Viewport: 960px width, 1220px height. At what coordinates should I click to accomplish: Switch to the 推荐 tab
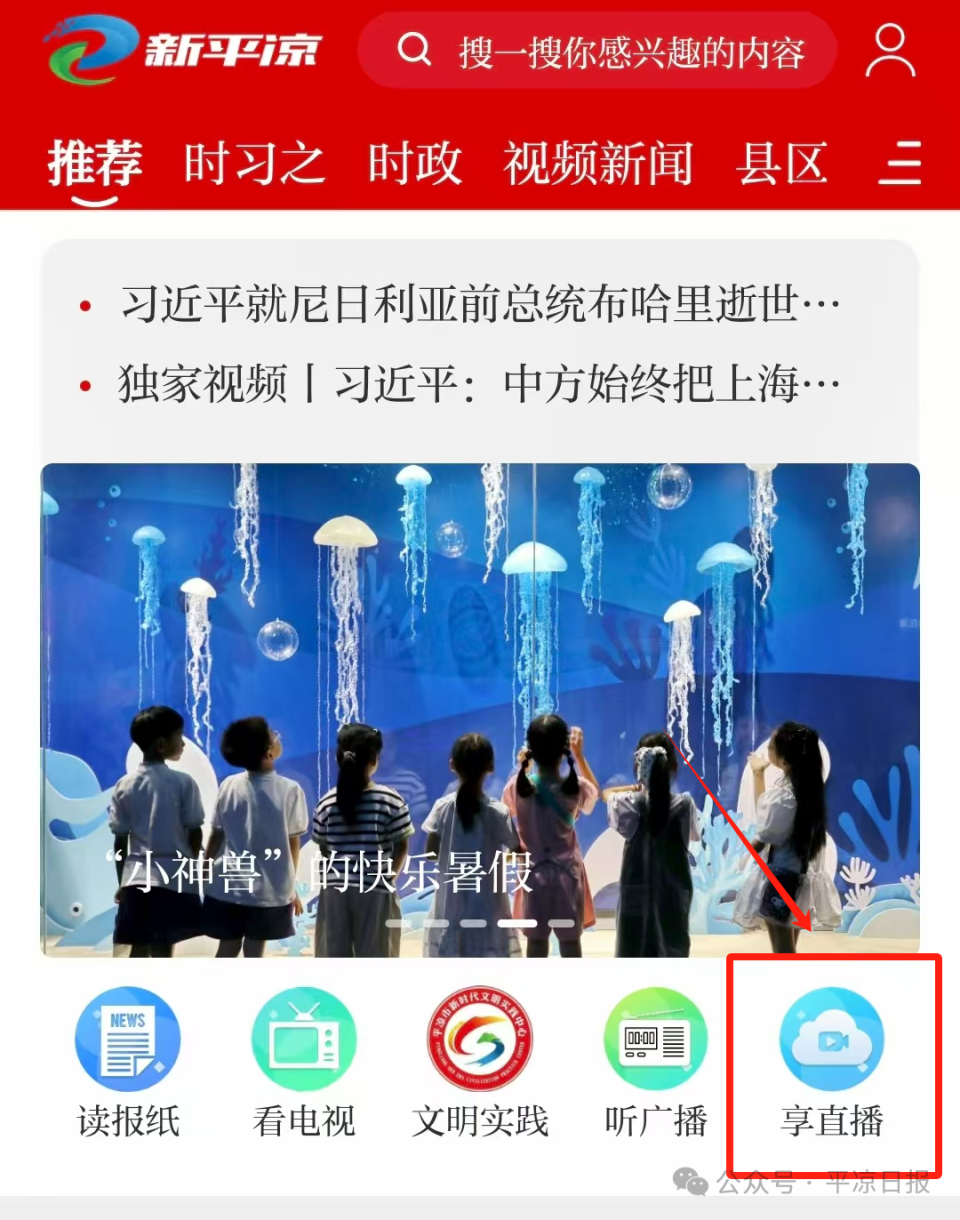(x=95, y=163)
